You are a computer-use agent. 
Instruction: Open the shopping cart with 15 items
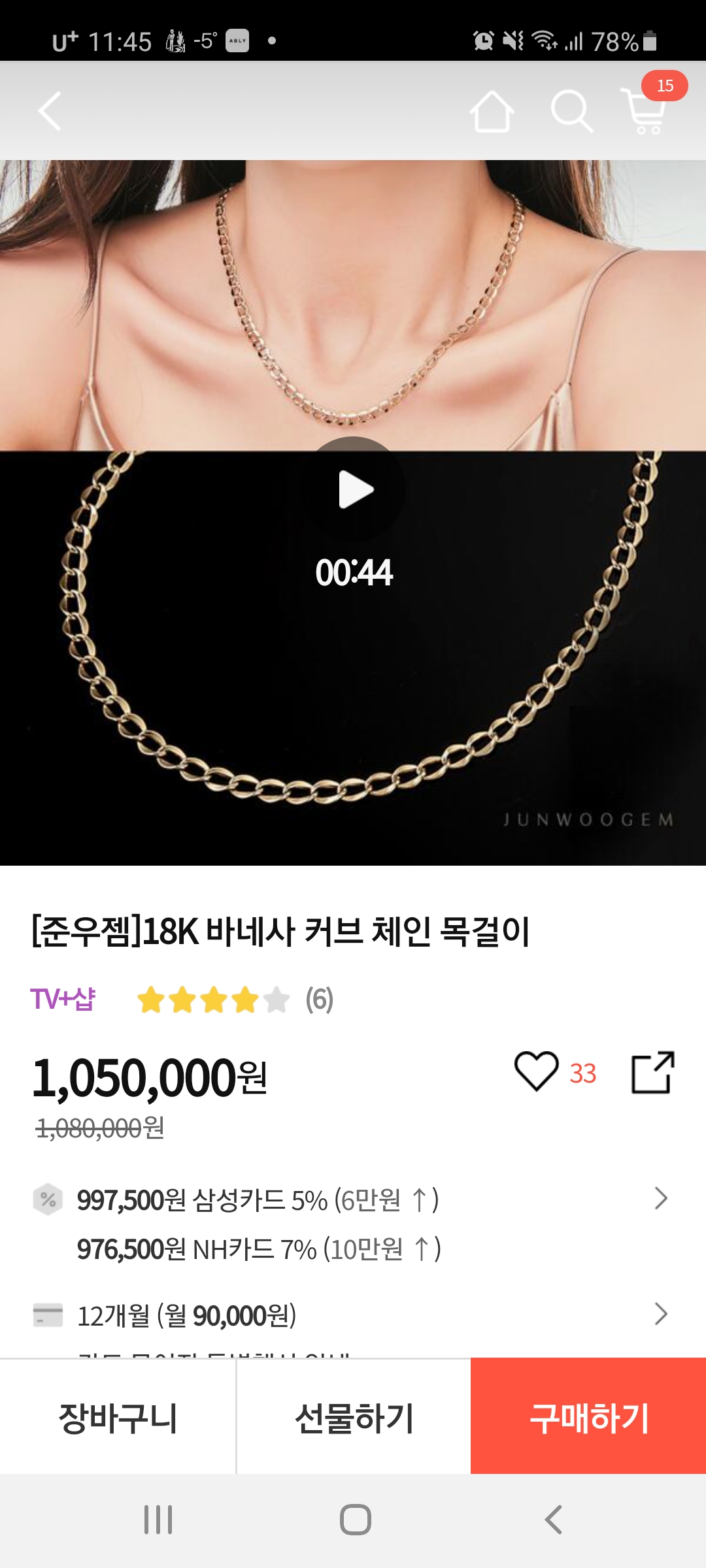tap(646, 110)
